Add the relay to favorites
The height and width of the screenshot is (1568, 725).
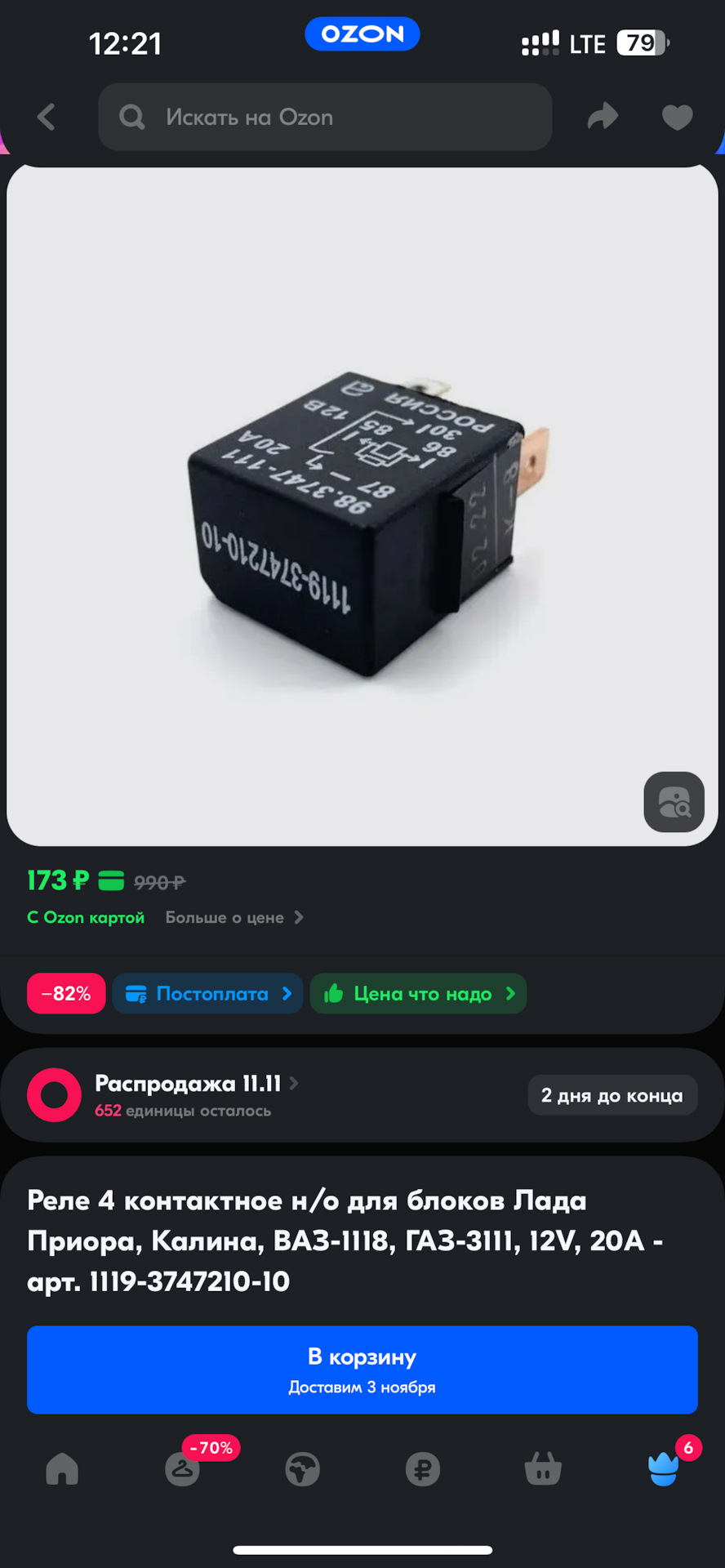(677, 117)
